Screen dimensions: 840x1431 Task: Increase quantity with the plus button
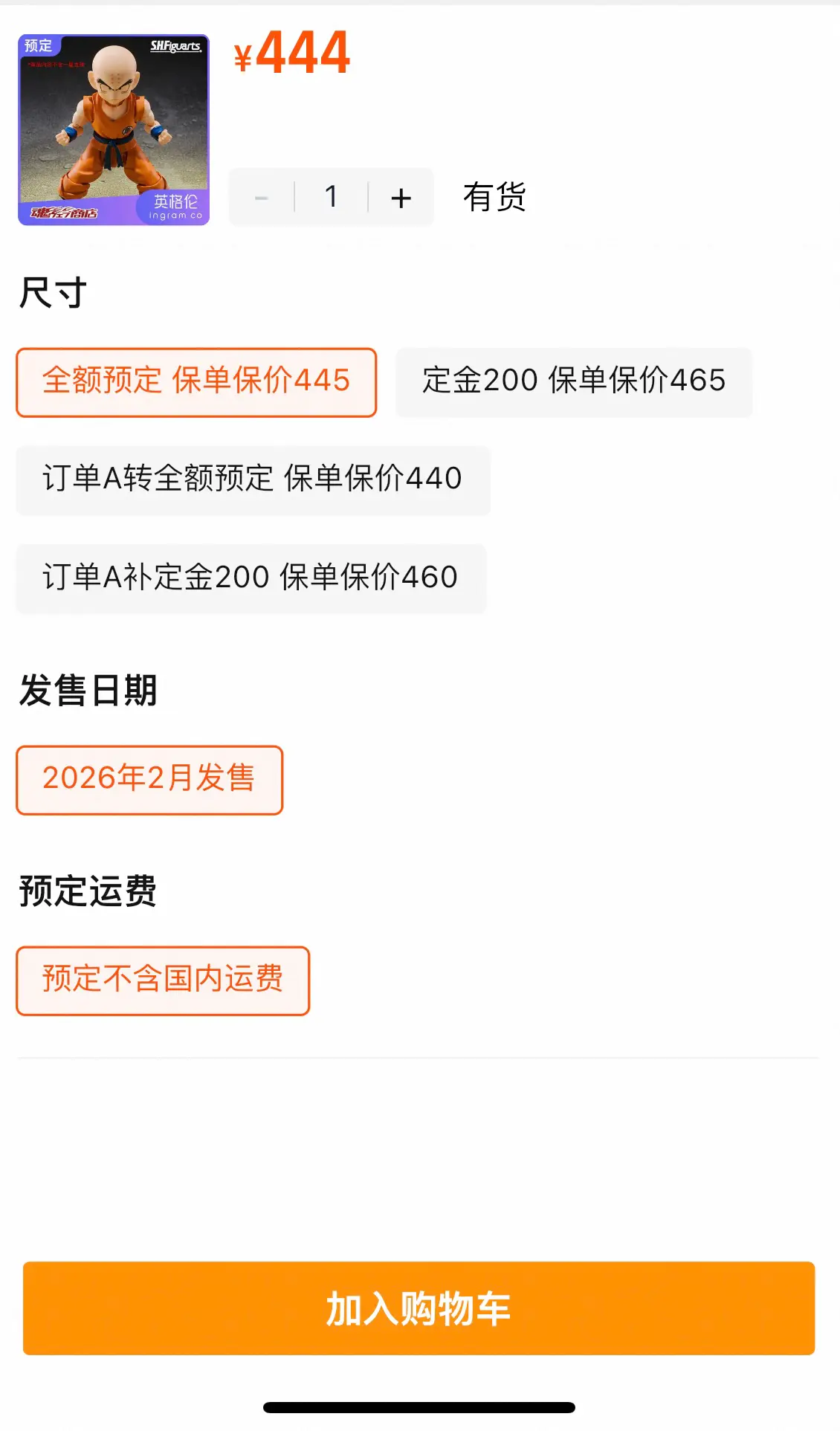point(401,198)
